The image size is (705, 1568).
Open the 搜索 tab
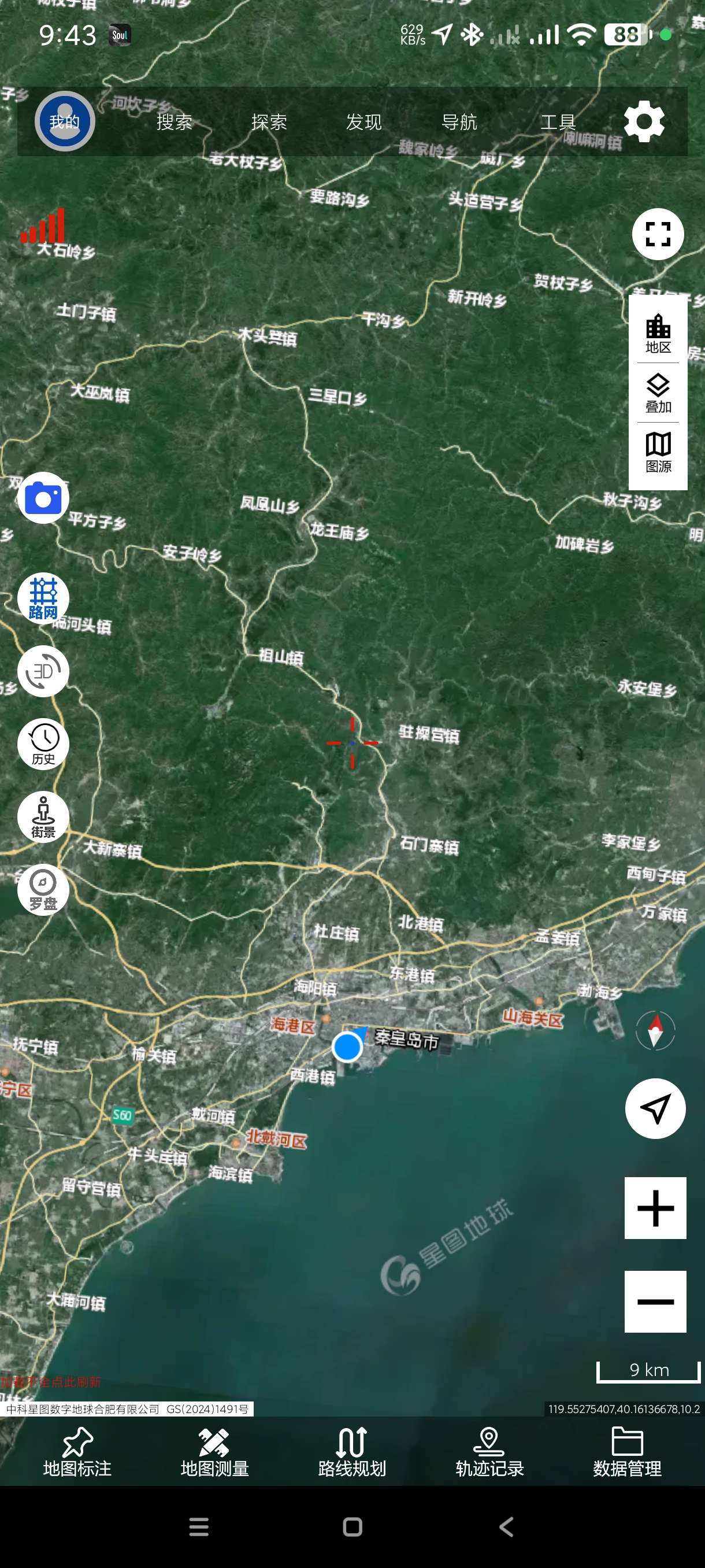click(x=175, y=123)
